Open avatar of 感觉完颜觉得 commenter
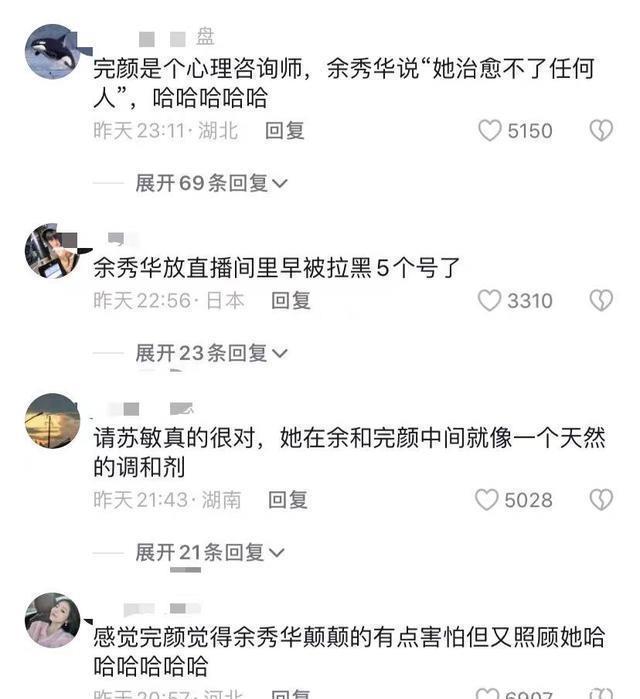Screen dimensions: 640x699 coord(52,619)
